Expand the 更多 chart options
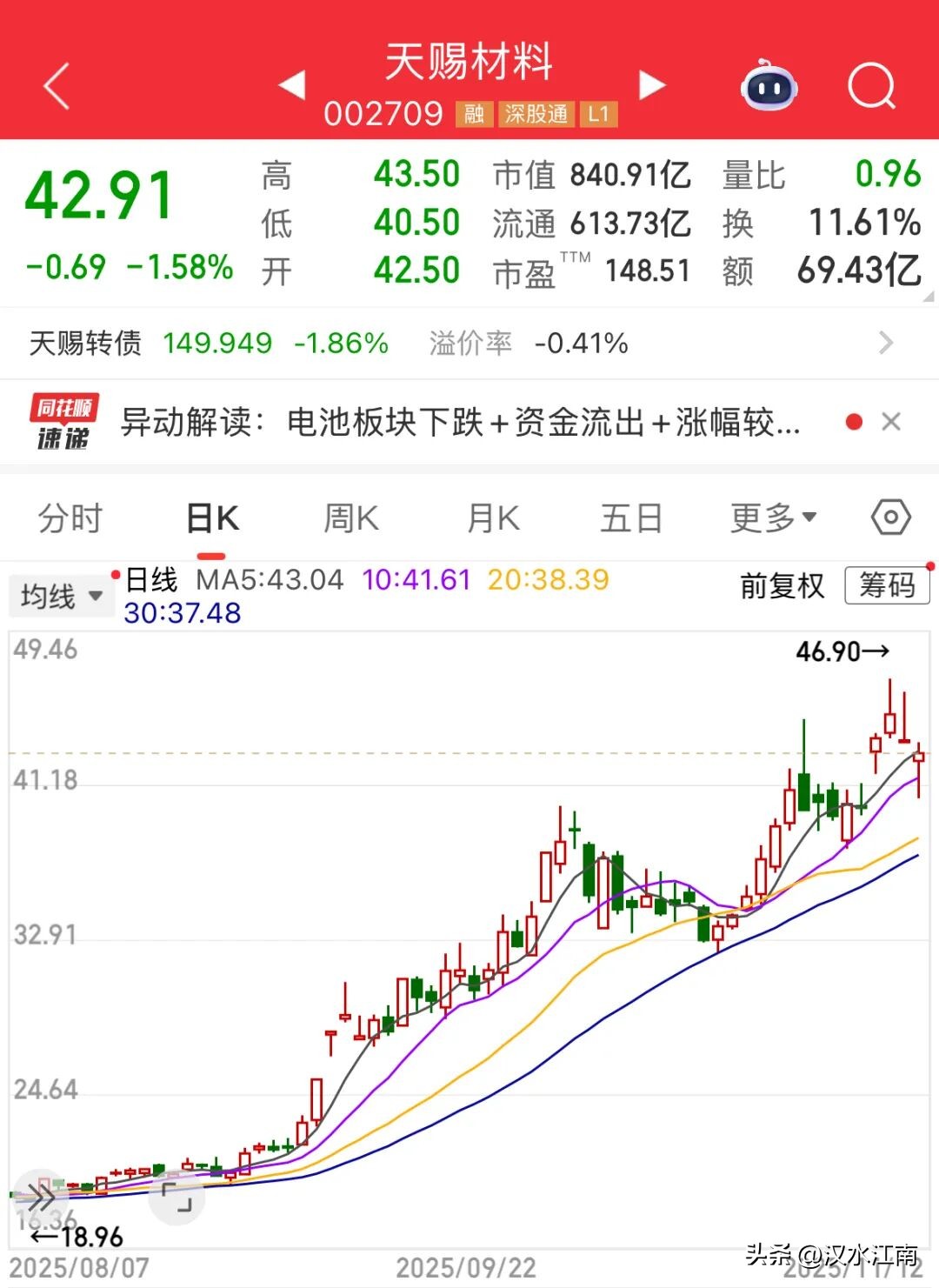This screenshot has width=939, height=1288. pyautogui.click(x=773, y=518)
